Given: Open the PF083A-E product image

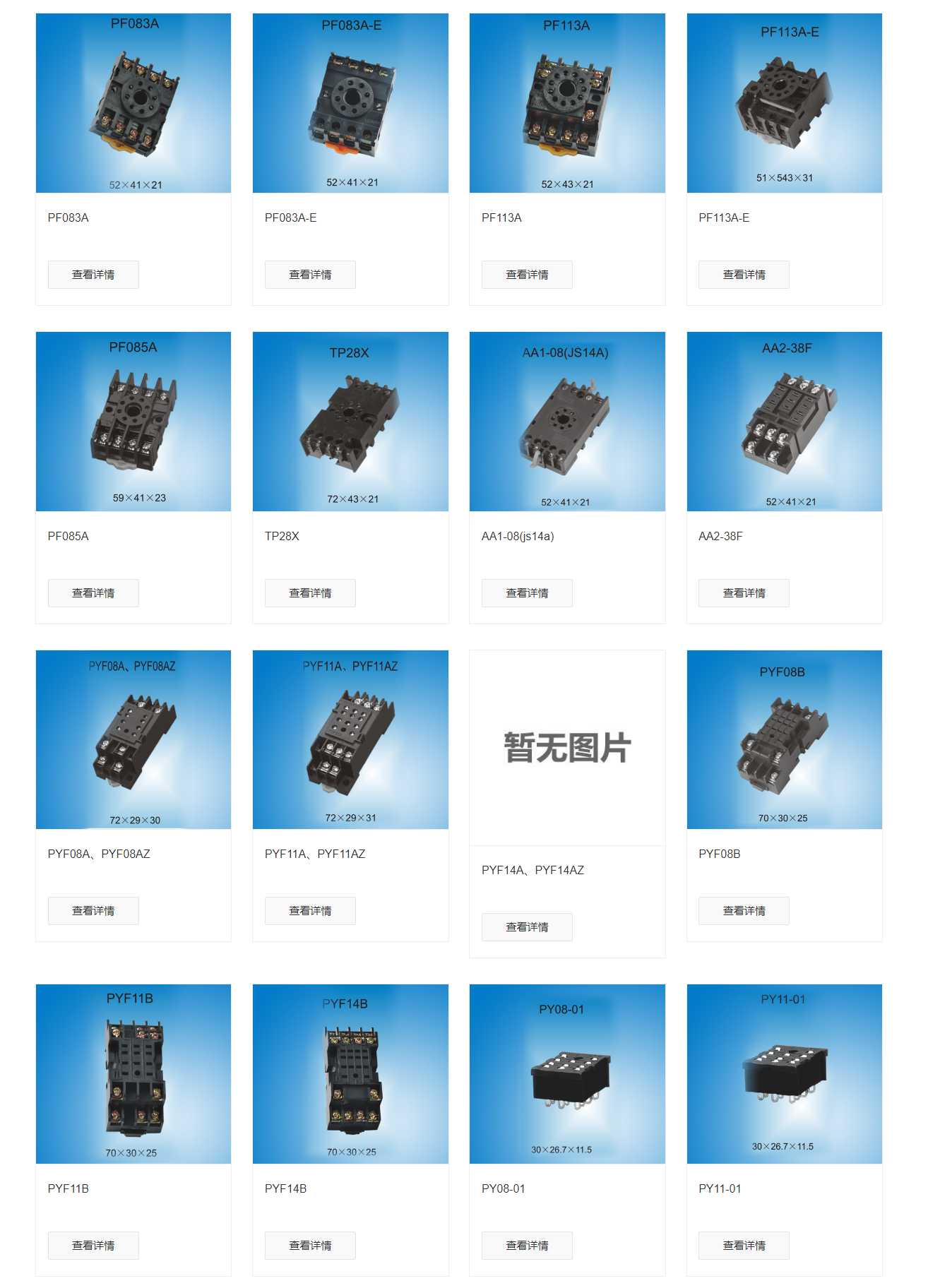Looking at the screenshot, I should click(350, 103).
